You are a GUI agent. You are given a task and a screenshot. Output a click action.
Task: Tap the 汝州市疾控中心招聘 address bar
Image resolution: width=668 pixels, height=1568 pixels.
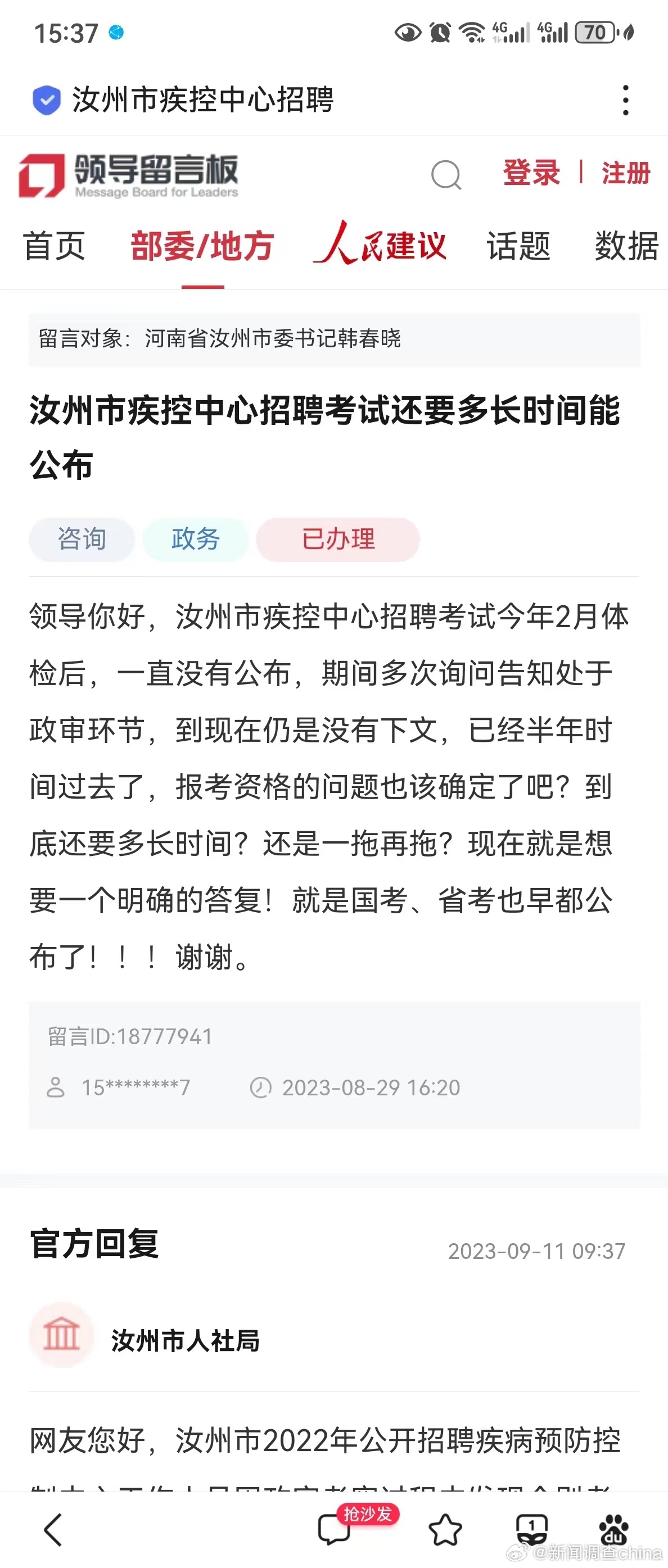coord(203,101)
